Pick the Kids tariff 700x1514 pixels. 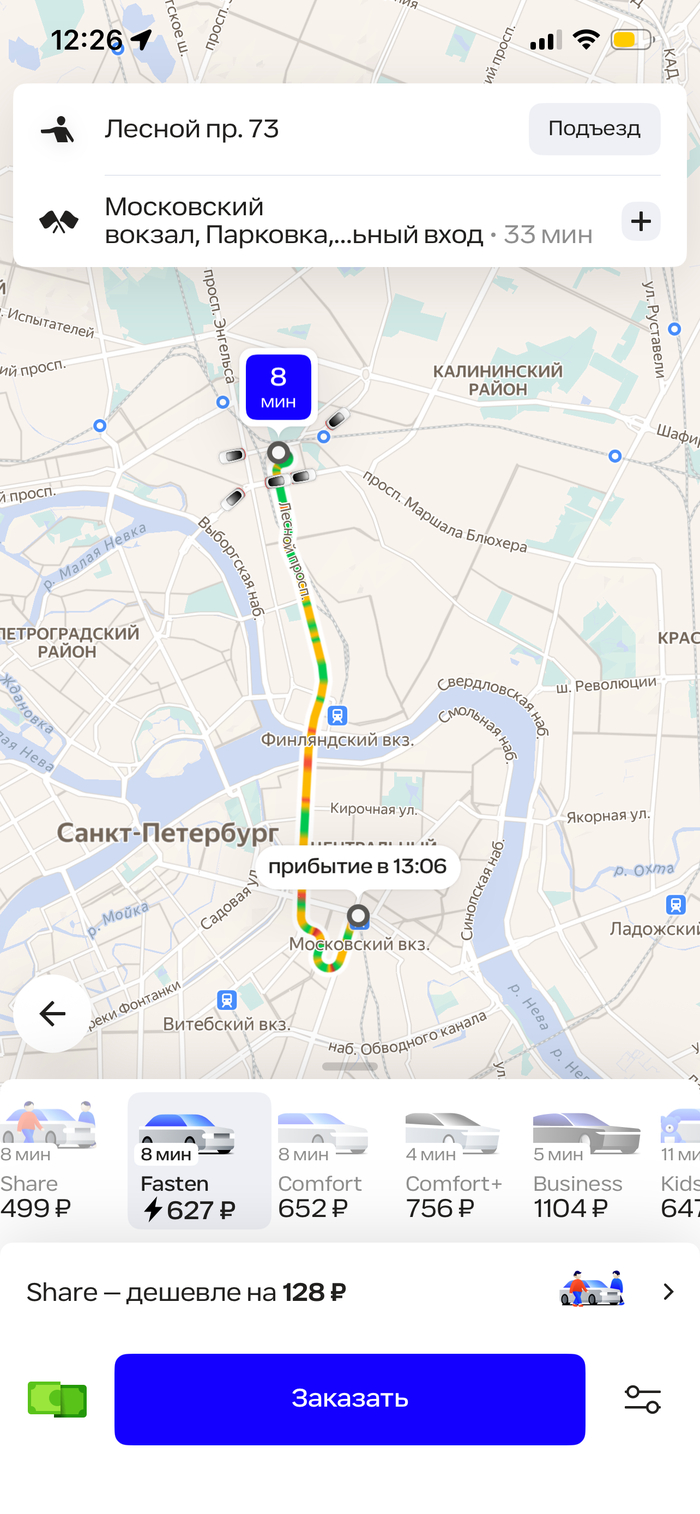pos(680,1163)
